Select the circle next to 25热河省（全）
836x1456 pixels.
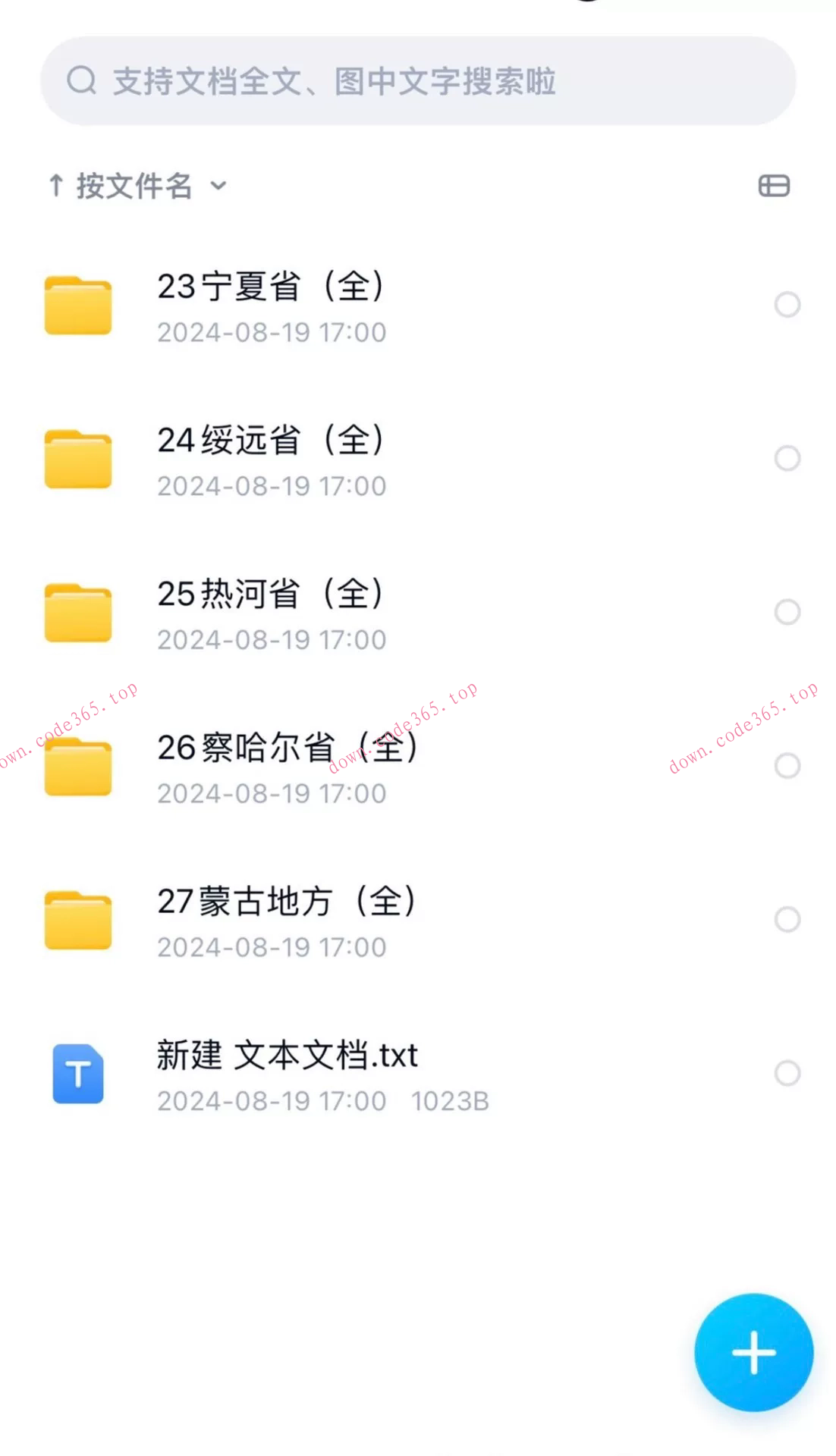[787, 612]
